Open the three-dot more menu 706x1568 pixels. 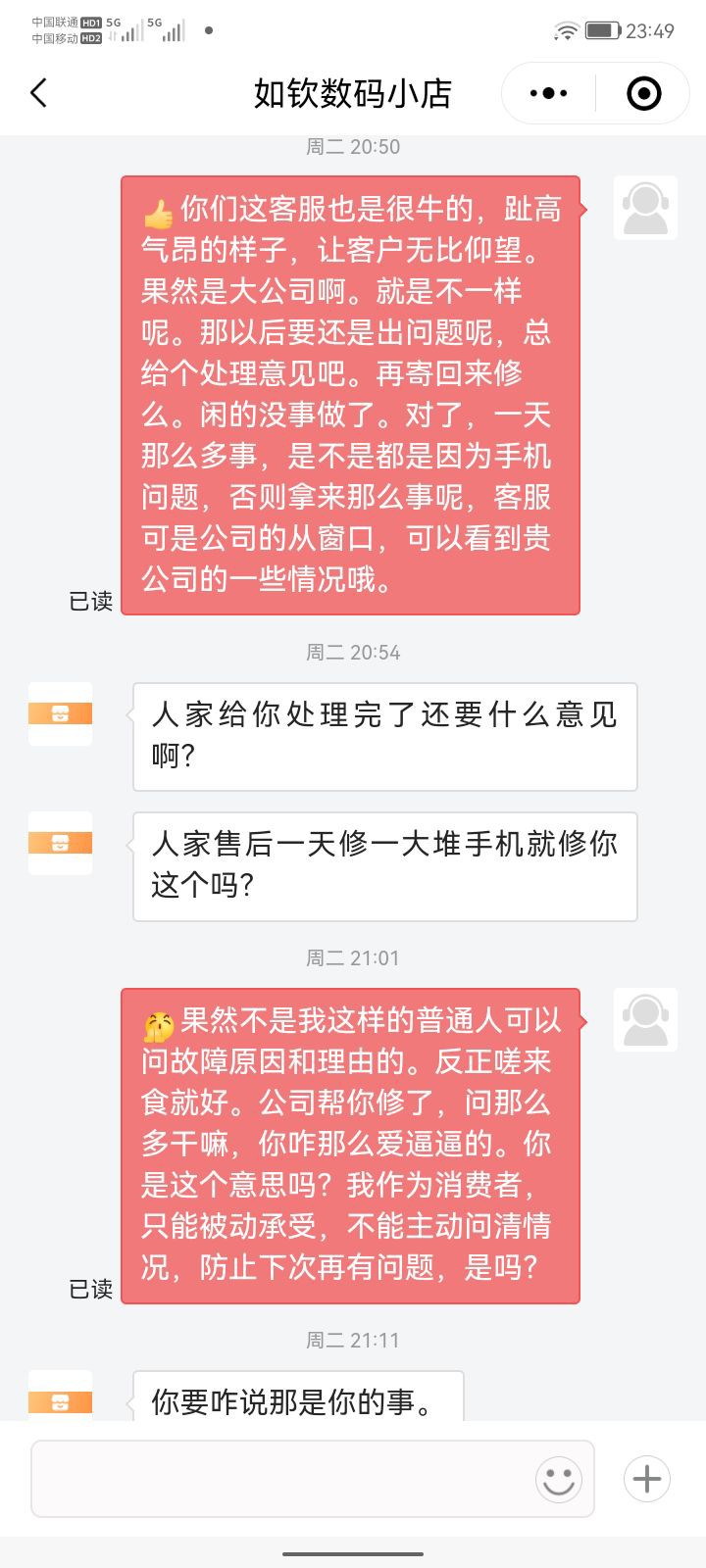(548, 93)
